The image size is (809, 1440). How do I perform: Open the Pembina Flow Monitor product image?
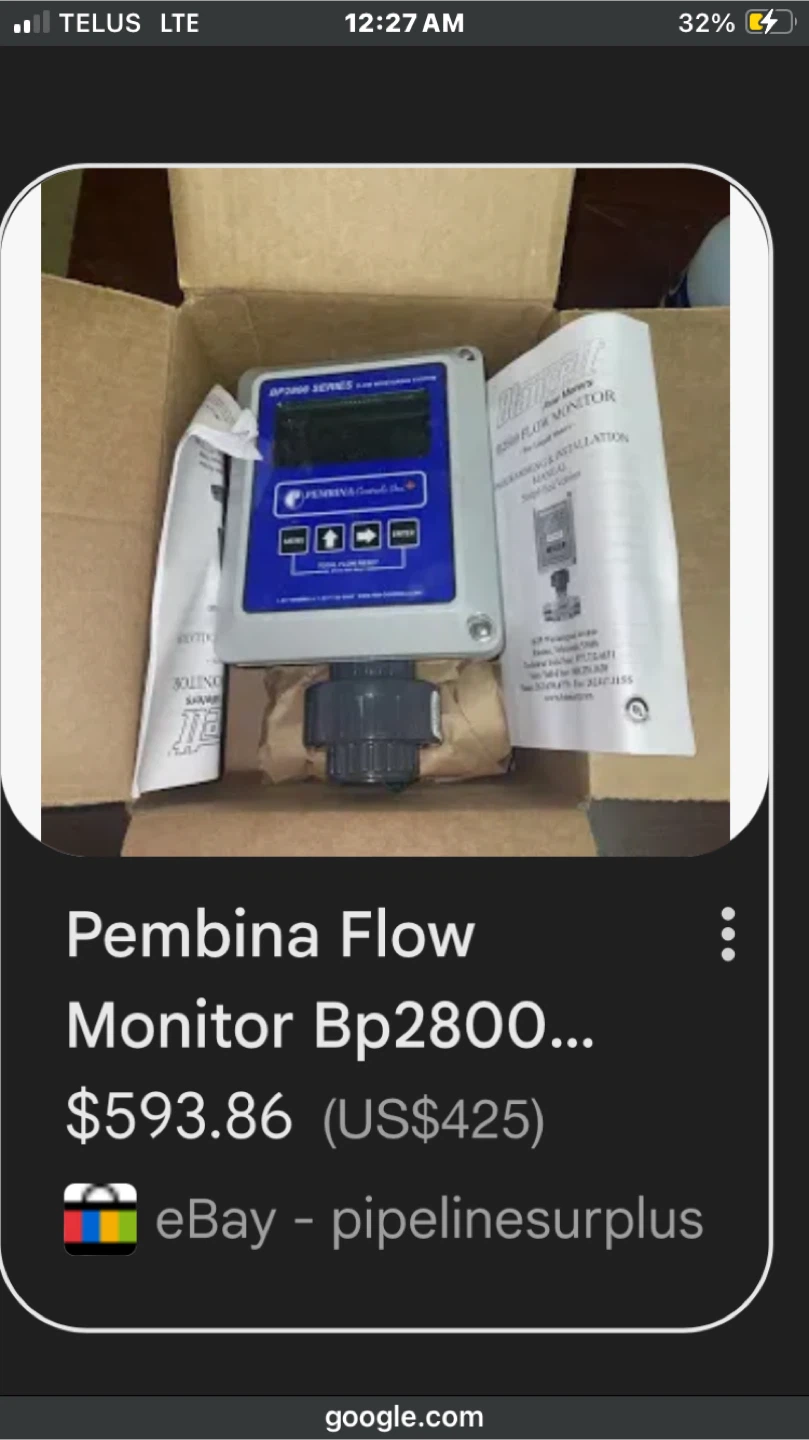coord(385,512)
